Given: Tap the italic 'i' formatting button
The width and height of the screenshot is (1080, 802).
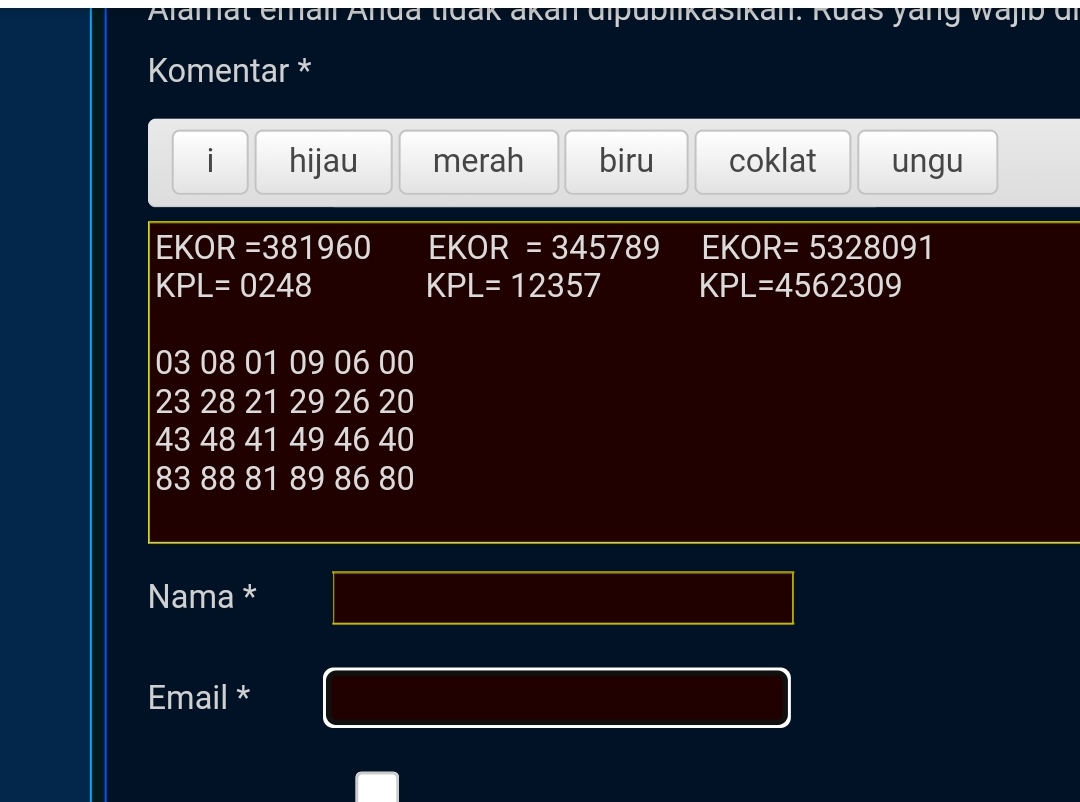Looking at the screenshot, I should coord(210,161).
